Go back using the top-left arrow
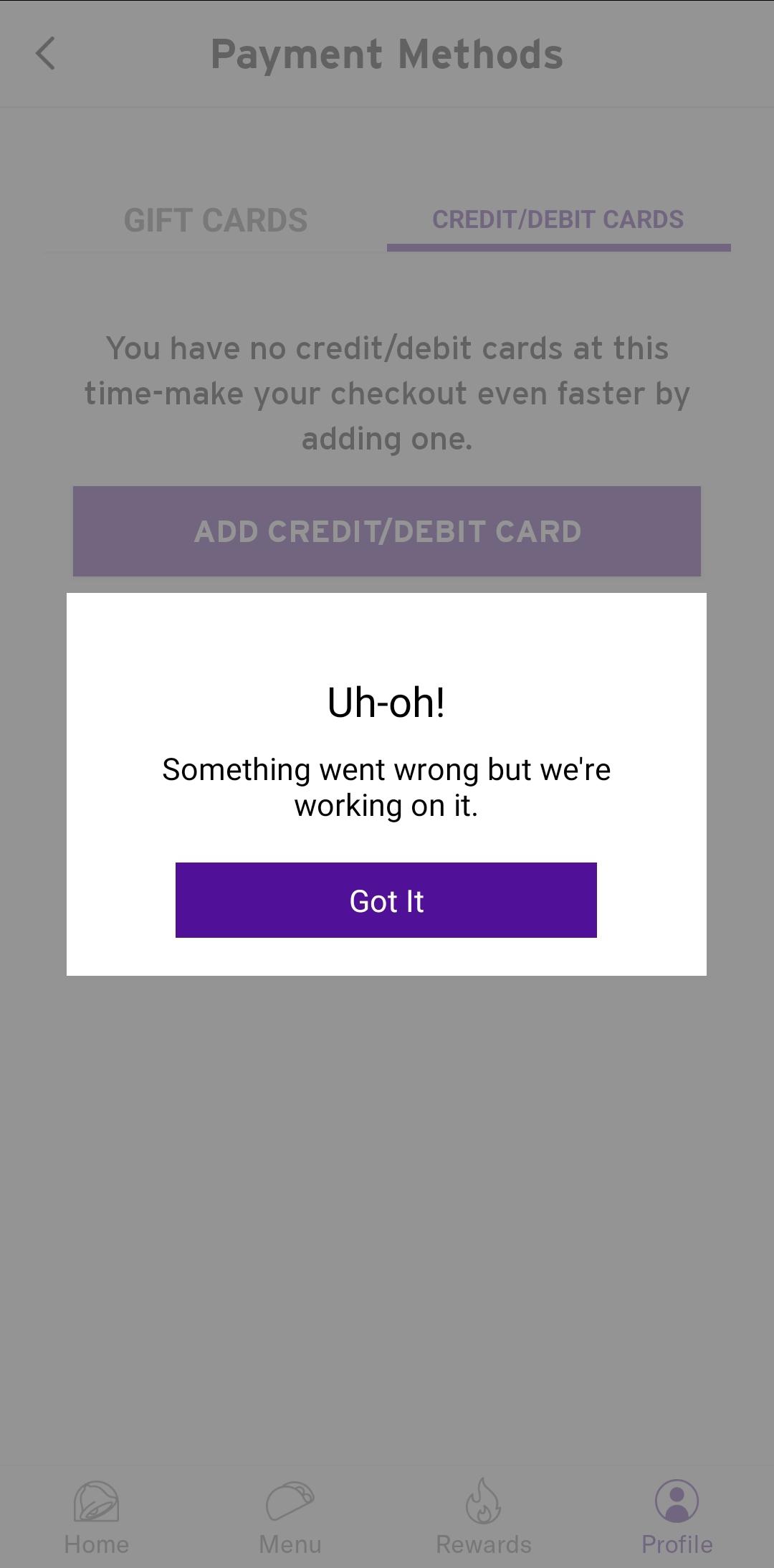The image size is (774, 1568). point(45,54)
